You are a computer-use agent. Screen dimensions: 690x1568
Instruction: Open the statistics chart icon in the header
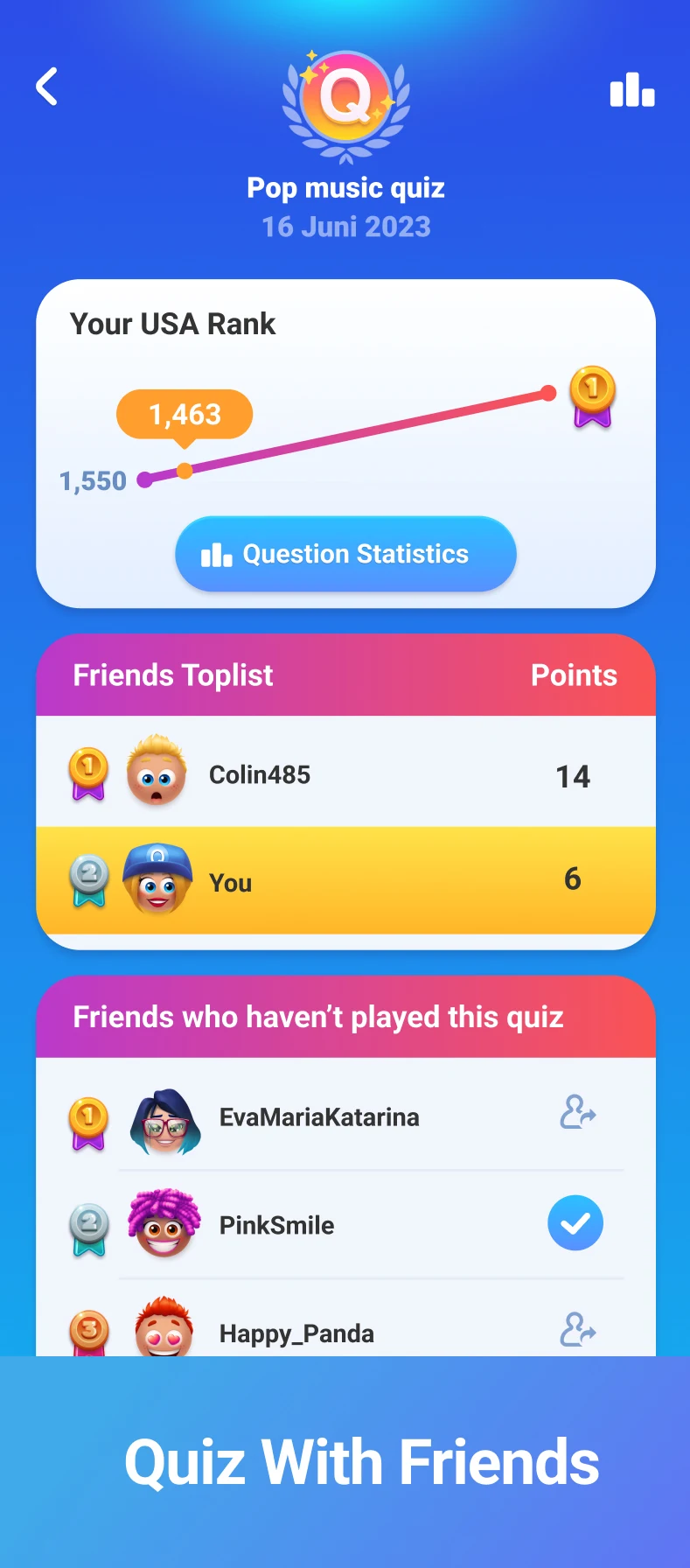[x=632, y=89]
